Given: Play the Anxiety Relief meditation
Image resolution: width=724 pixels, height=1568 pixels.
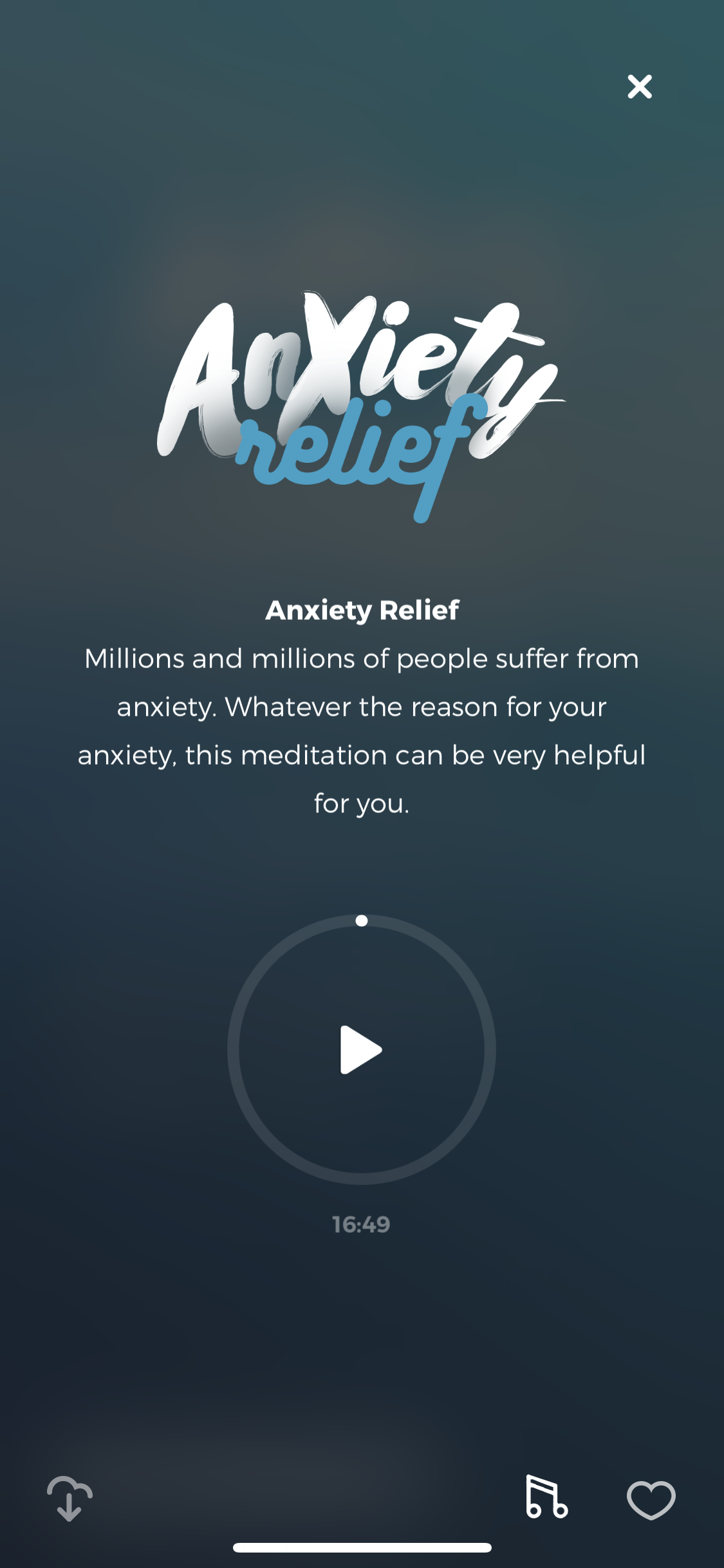Looking at the screenshot, I should tap(361, 1049).
